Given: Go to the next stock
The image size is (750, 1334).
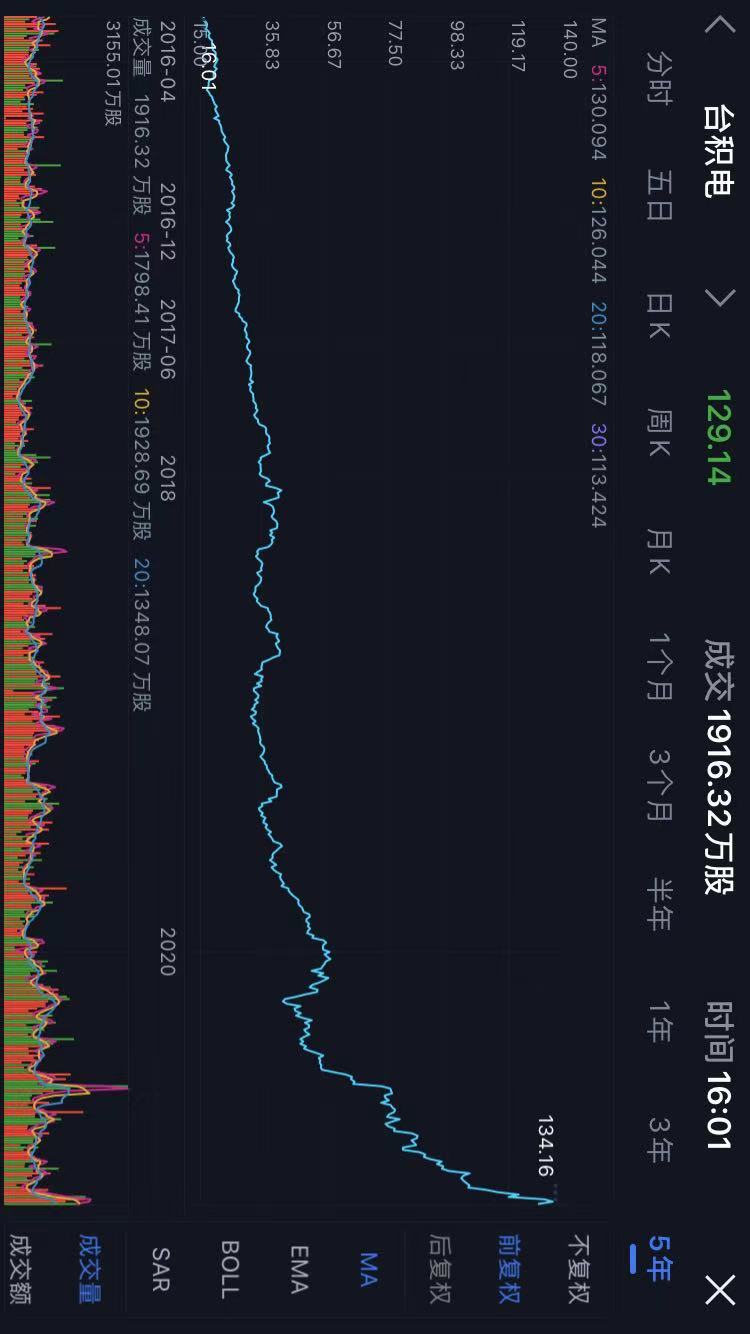Looking at the screenshot, I should pyautogui.click(x=719, y=297).
